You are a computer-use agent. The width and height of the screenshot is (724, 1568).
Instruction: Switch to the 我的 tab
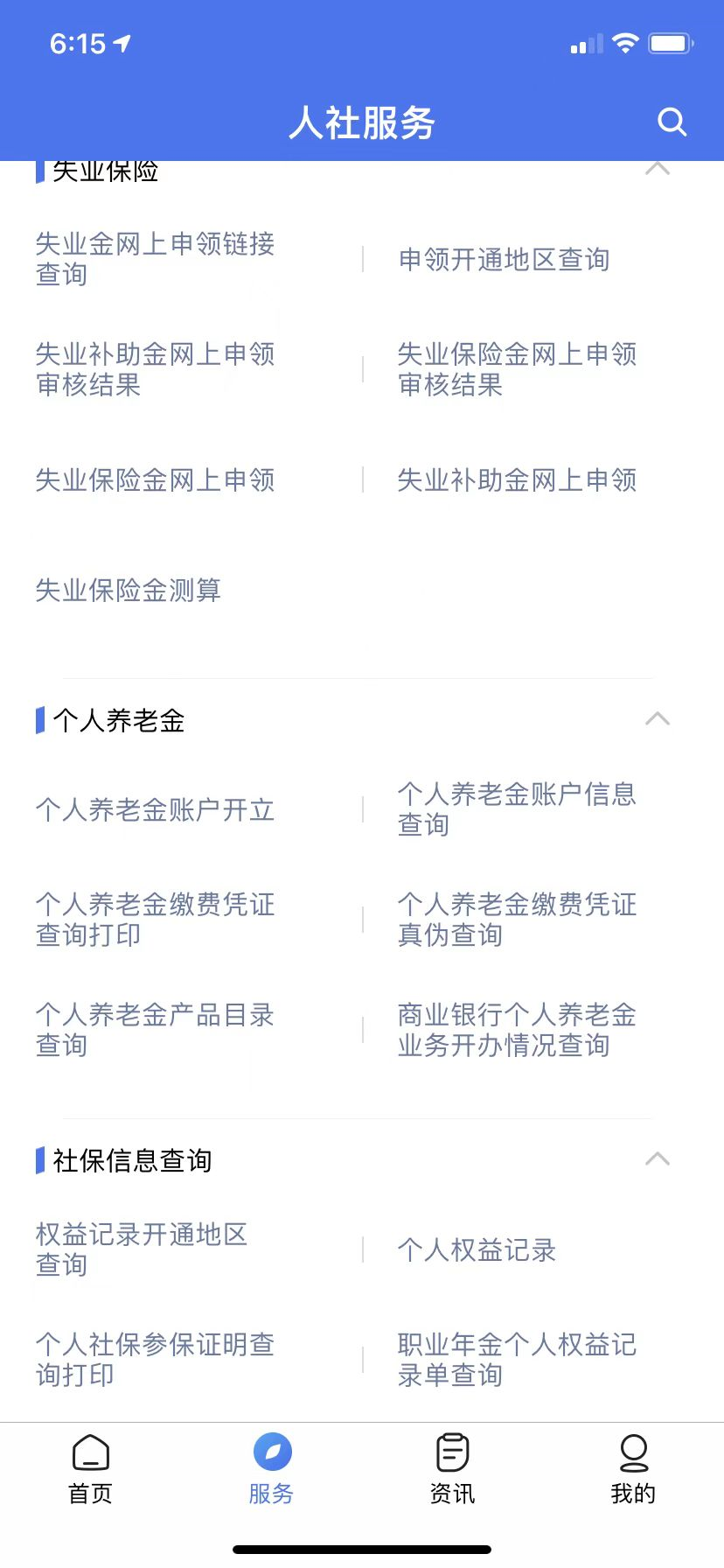coord(633,1470)
